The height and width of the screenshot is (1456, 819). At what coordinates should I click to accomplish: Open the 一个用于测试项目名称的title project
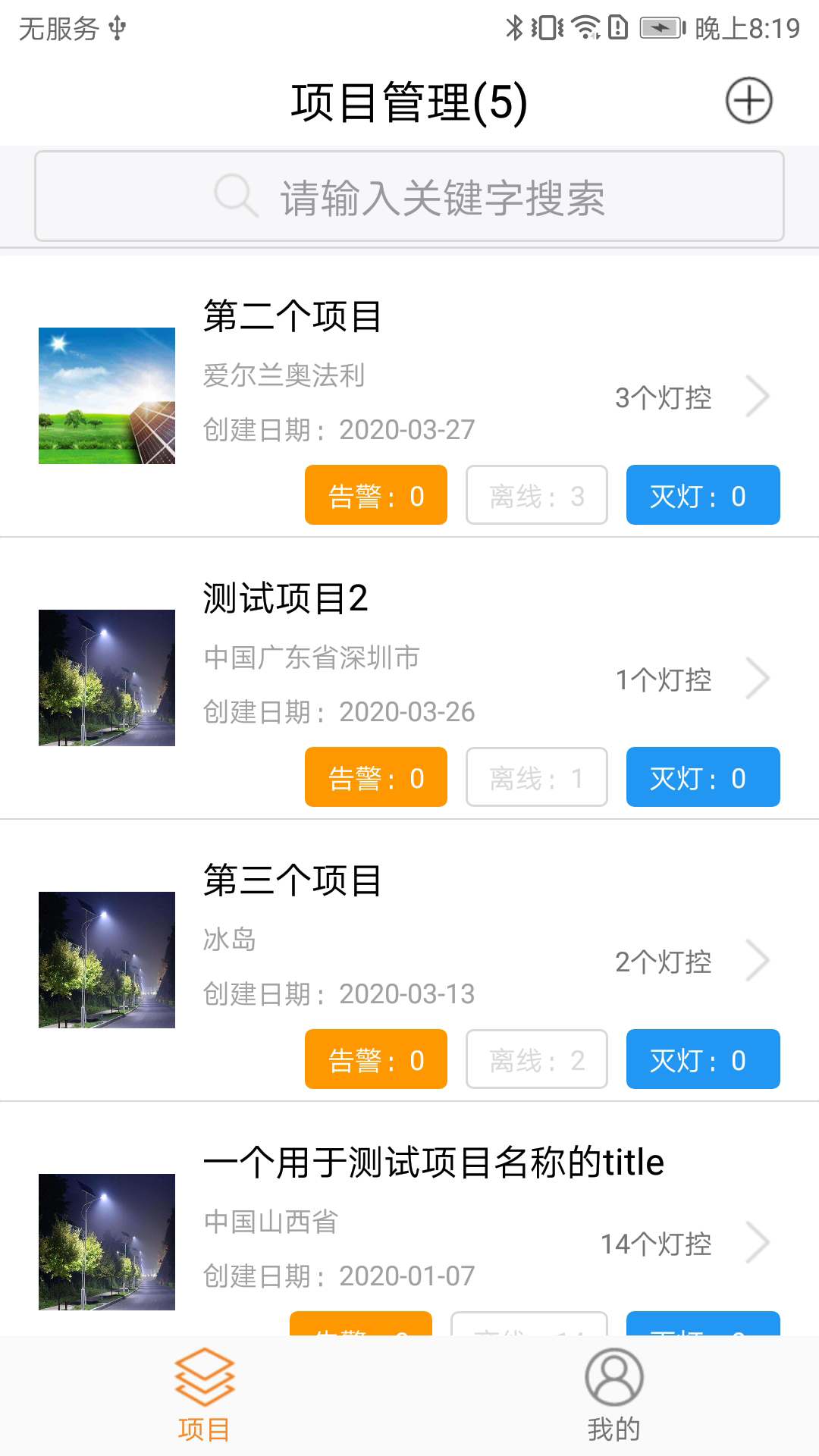pos(432,1163)
